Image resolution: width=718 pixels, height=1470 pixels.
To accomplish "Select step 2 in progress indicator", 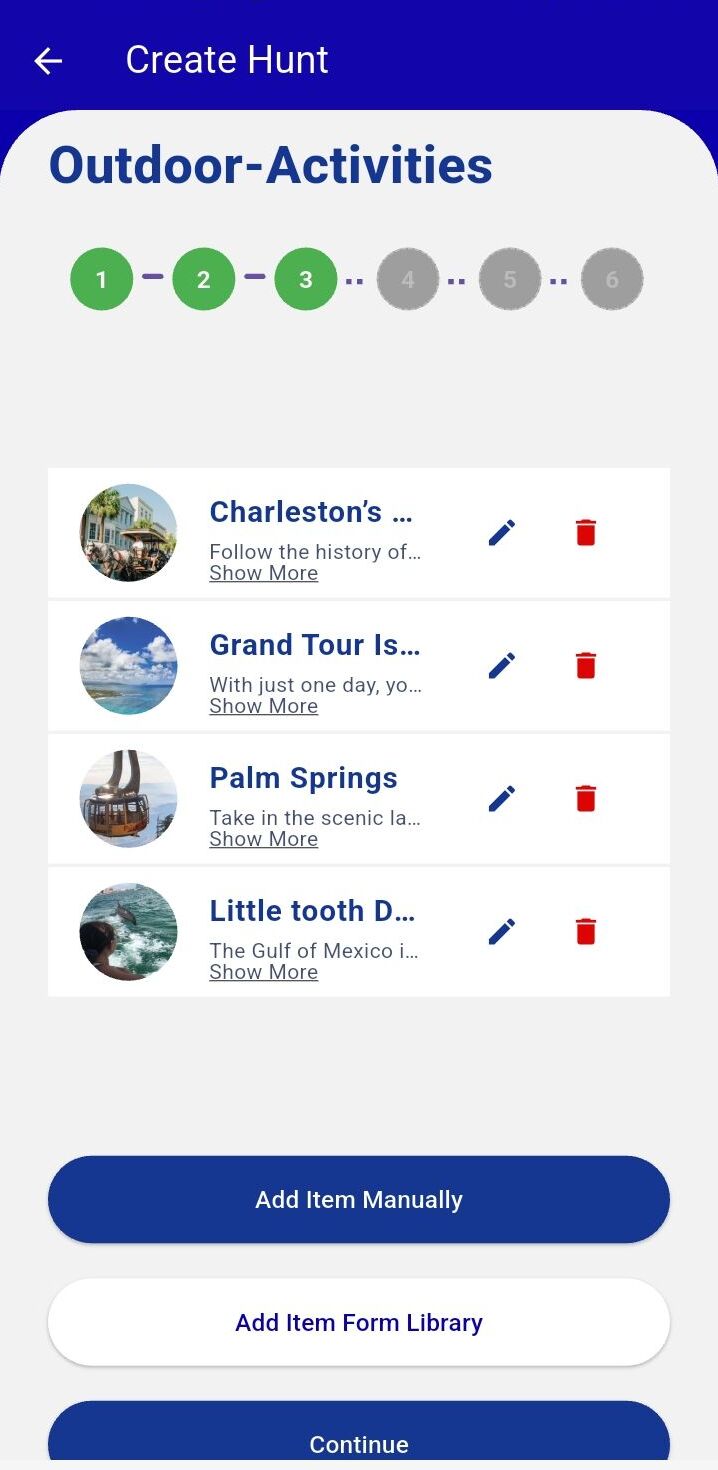I will pyautogui.click(x=204, y=279).
